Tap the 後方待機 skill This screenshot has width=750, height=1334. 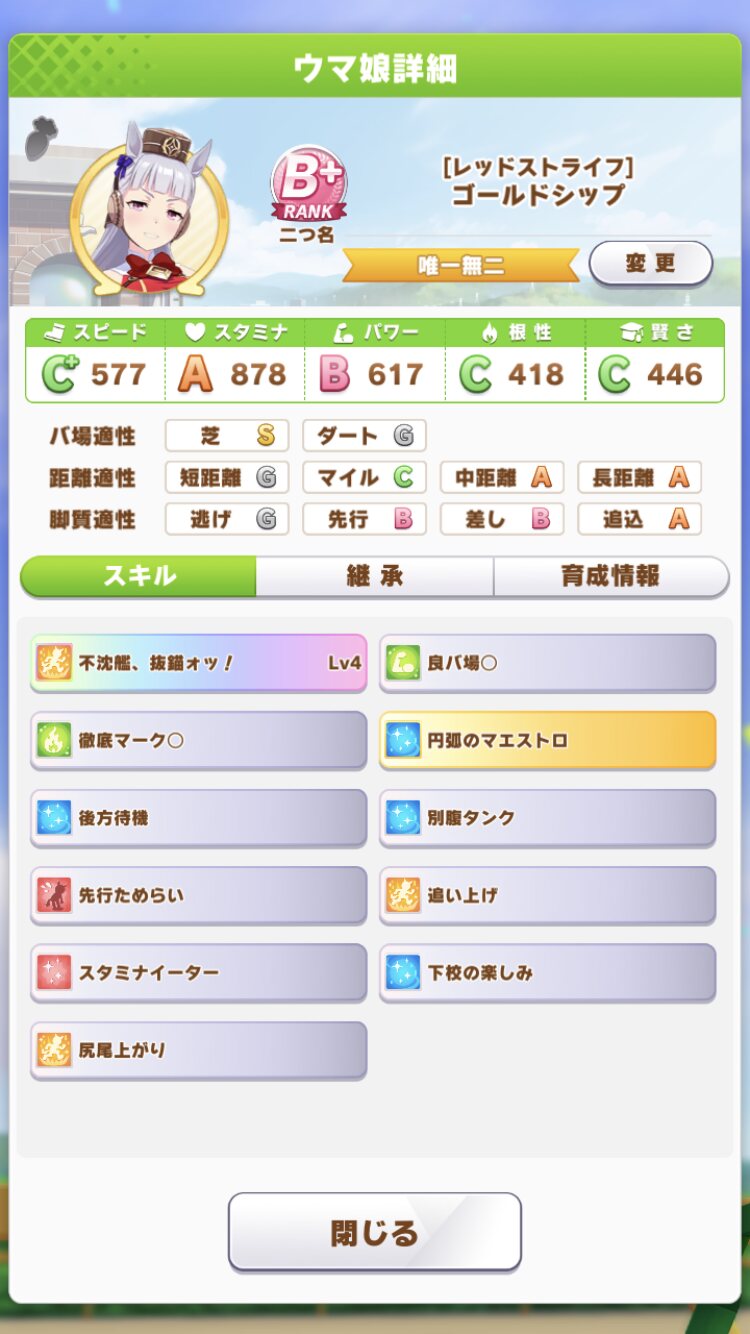pyautogui.click(x=198, y=817)
